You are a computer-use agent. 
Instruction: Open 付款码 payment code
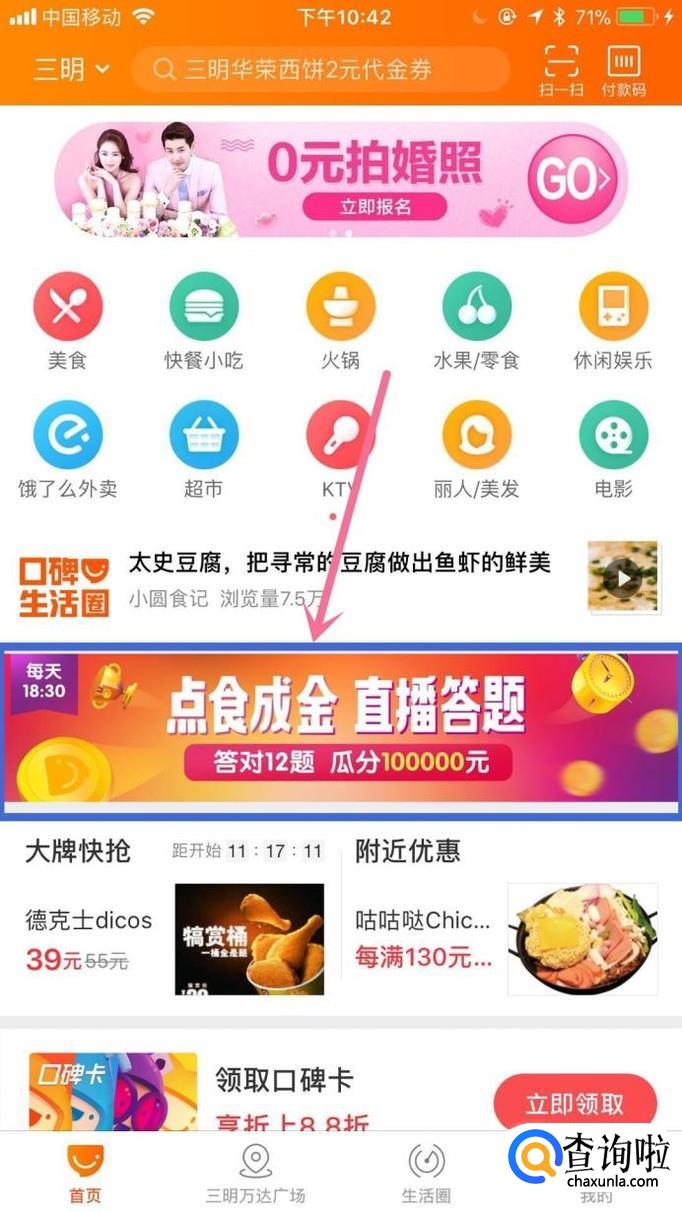pyautogui.click(x=623, y=69)
